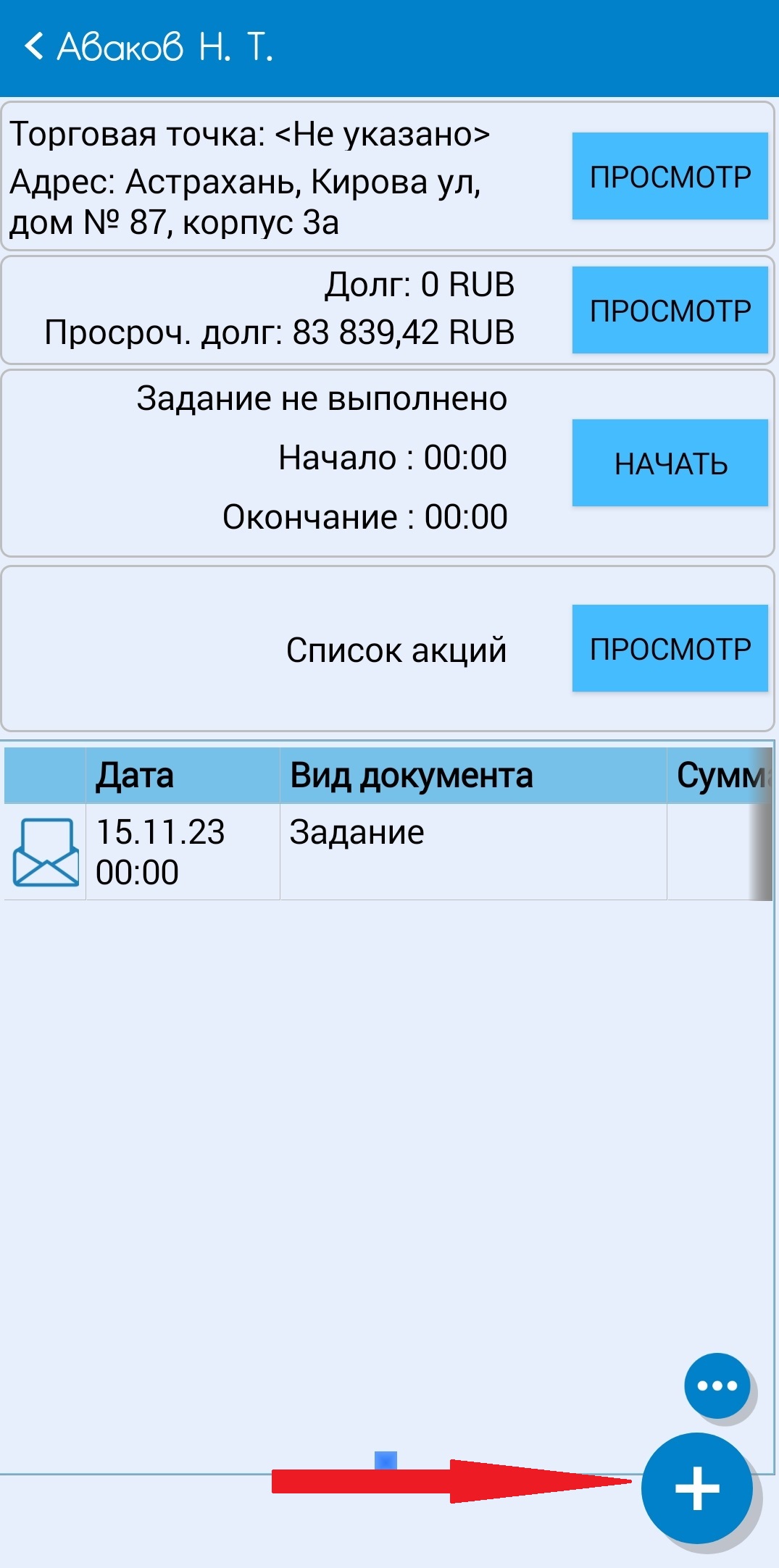Open the Задание document dated 15.11.23

(x=388, y=852)
